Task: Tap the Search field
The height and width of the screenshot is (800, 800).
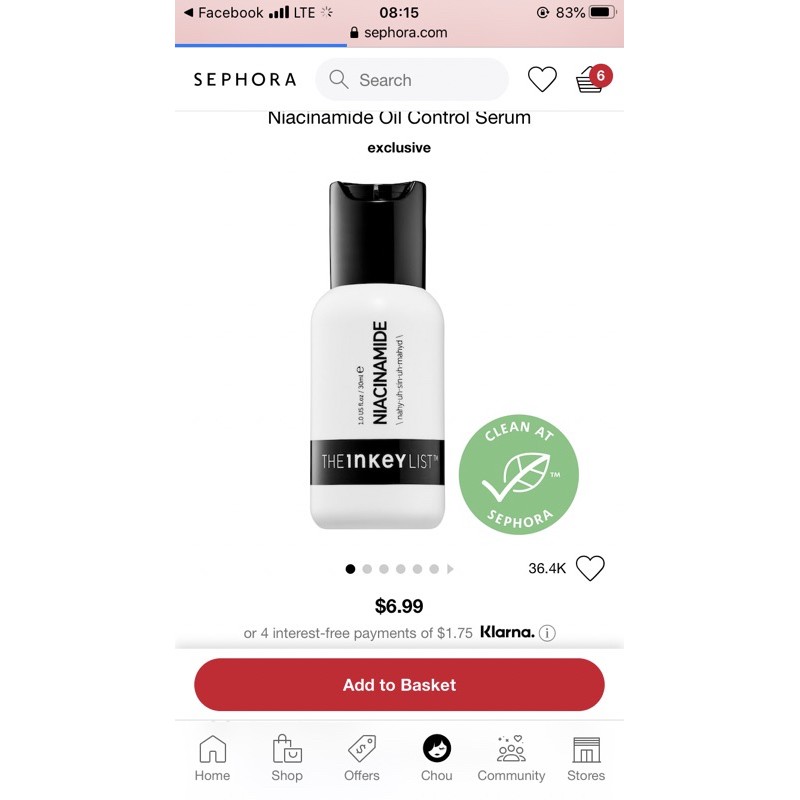Action: click(x=412, y=80)
